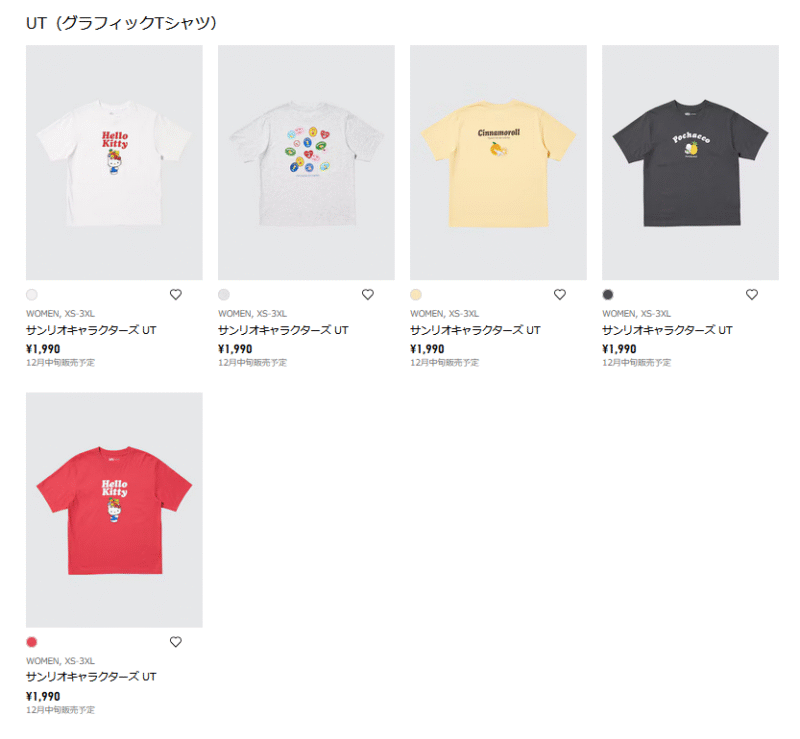Open the red Hello Kitty T-shirt product

pos(114,509)
